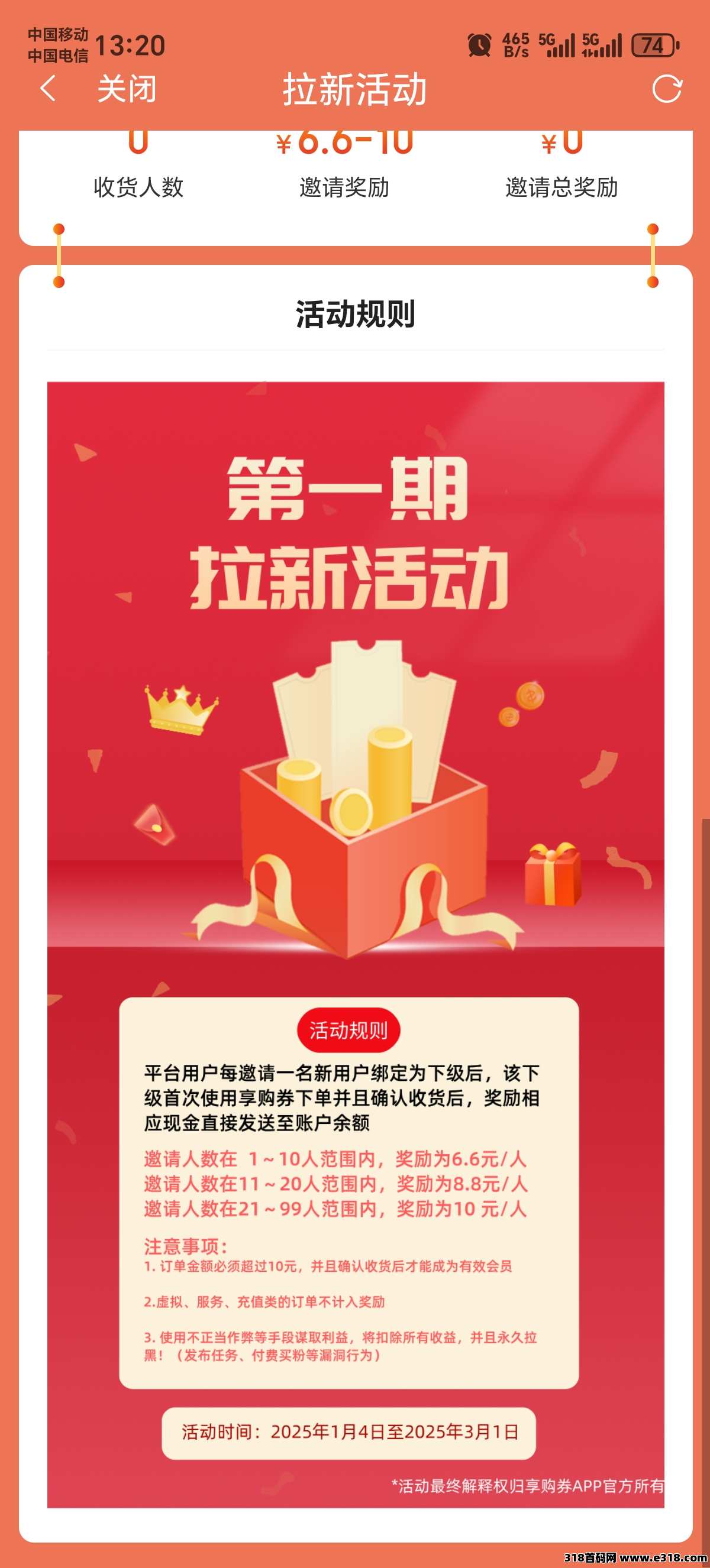Tap 关闭 to close the page
The width and height of the screenshot is (710, 1568).
[x=127, y=89]
